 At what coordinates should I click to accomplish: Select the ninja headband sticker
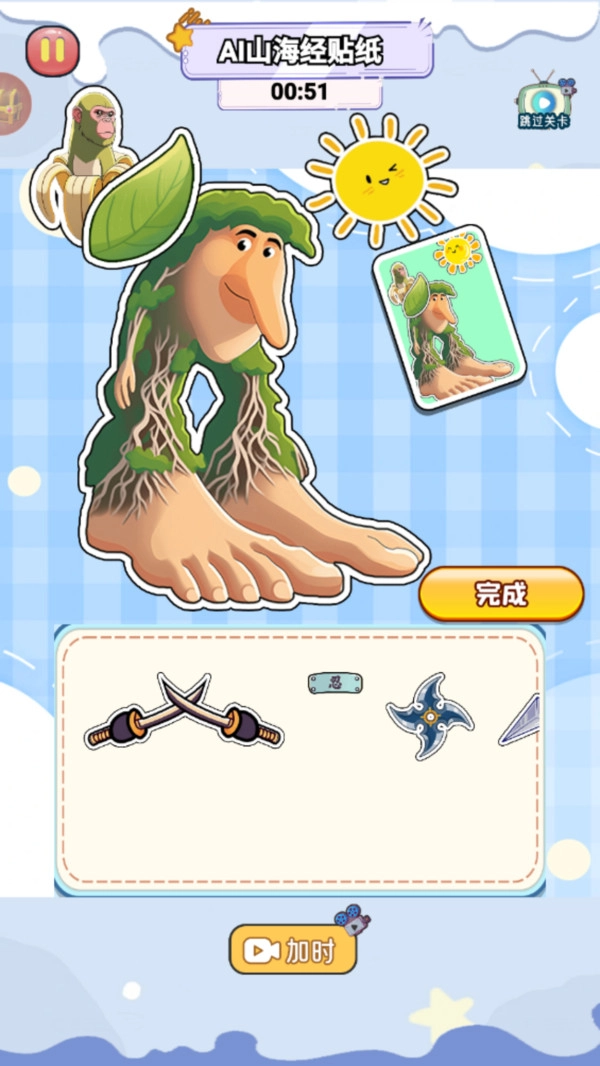pyautogui.click(x=335, y=684)
